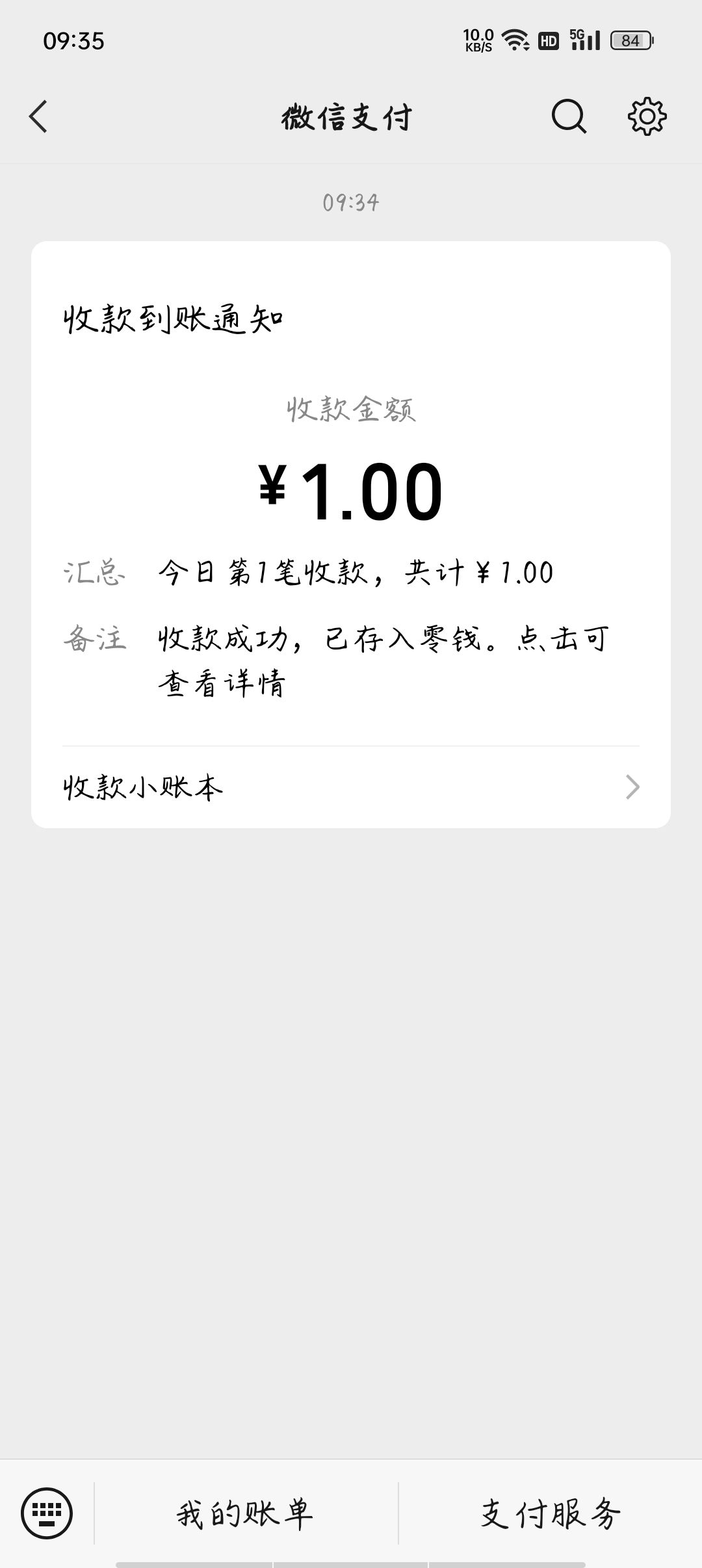Go back from 微信支付 chat
702x1568 pixels.
(x=39, y=117)
